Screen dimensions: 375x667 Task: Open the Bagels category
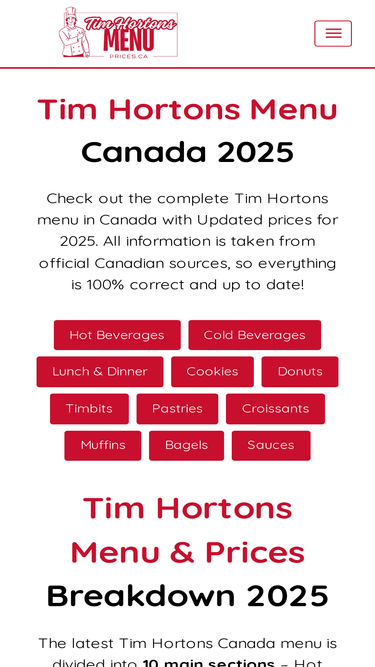point(186,445)
